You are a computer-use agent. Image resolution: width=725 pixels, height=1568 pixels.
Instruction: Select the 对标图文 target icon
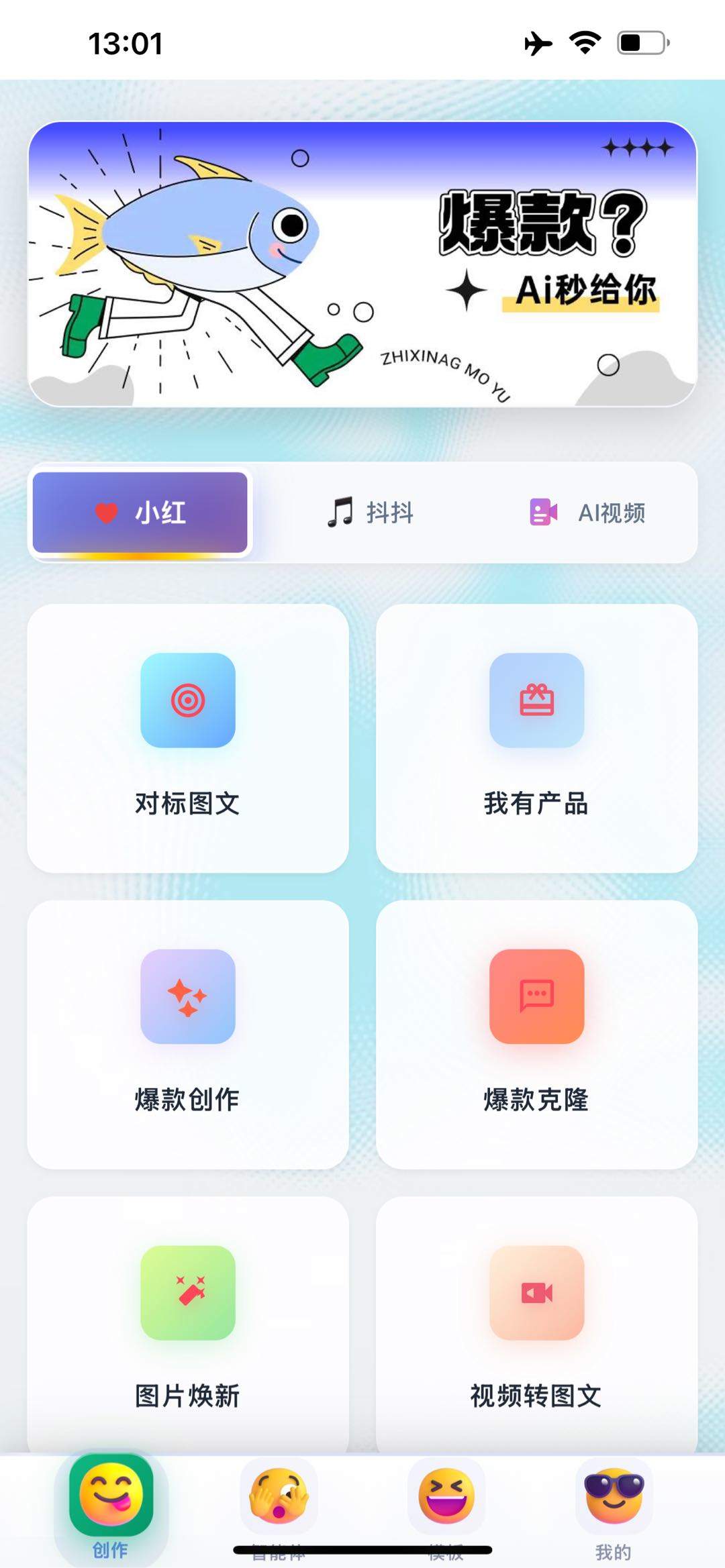click(x=186, y=698)
